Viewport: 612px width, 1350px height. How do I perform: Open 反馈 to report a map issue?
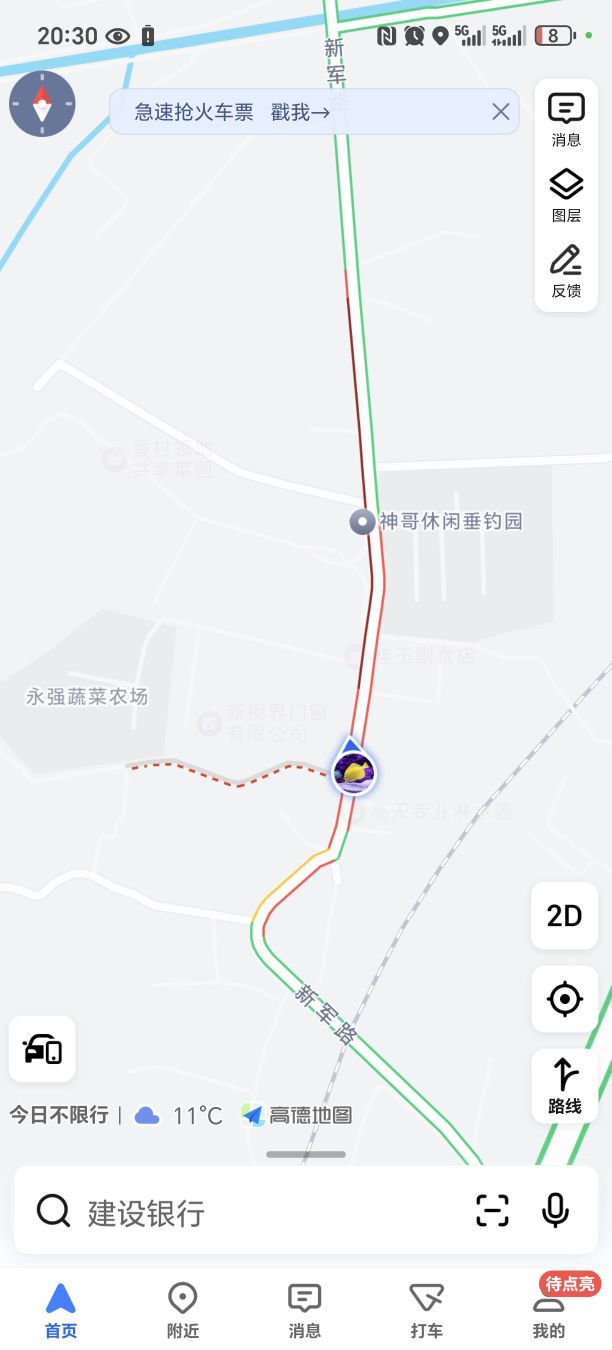point(566,271)
